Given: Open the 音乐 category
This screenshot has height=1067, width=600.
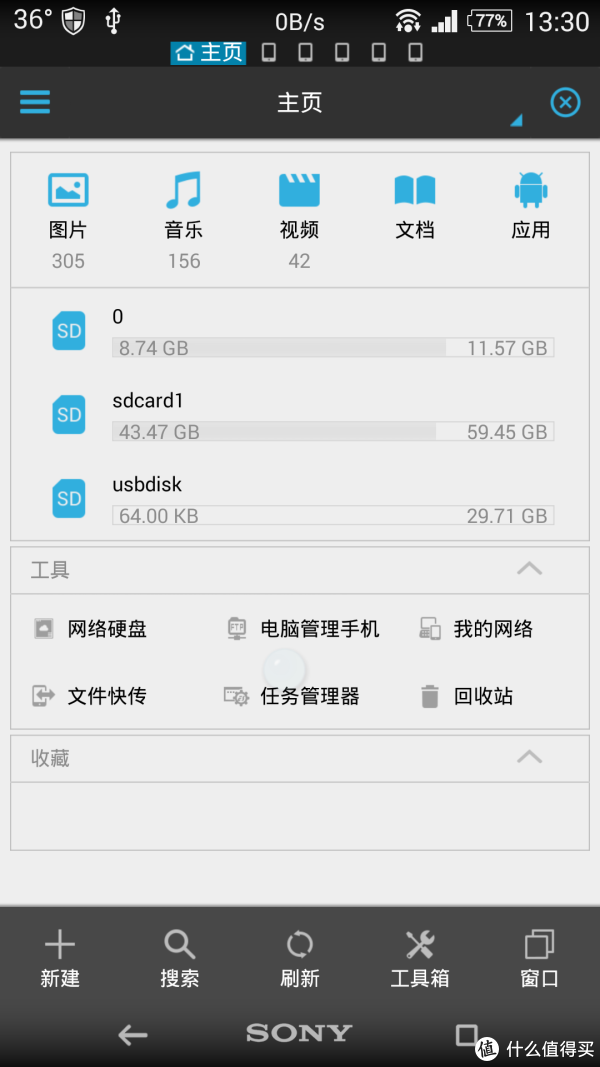Looking at the screenshot, I should [x=184, y=220].
